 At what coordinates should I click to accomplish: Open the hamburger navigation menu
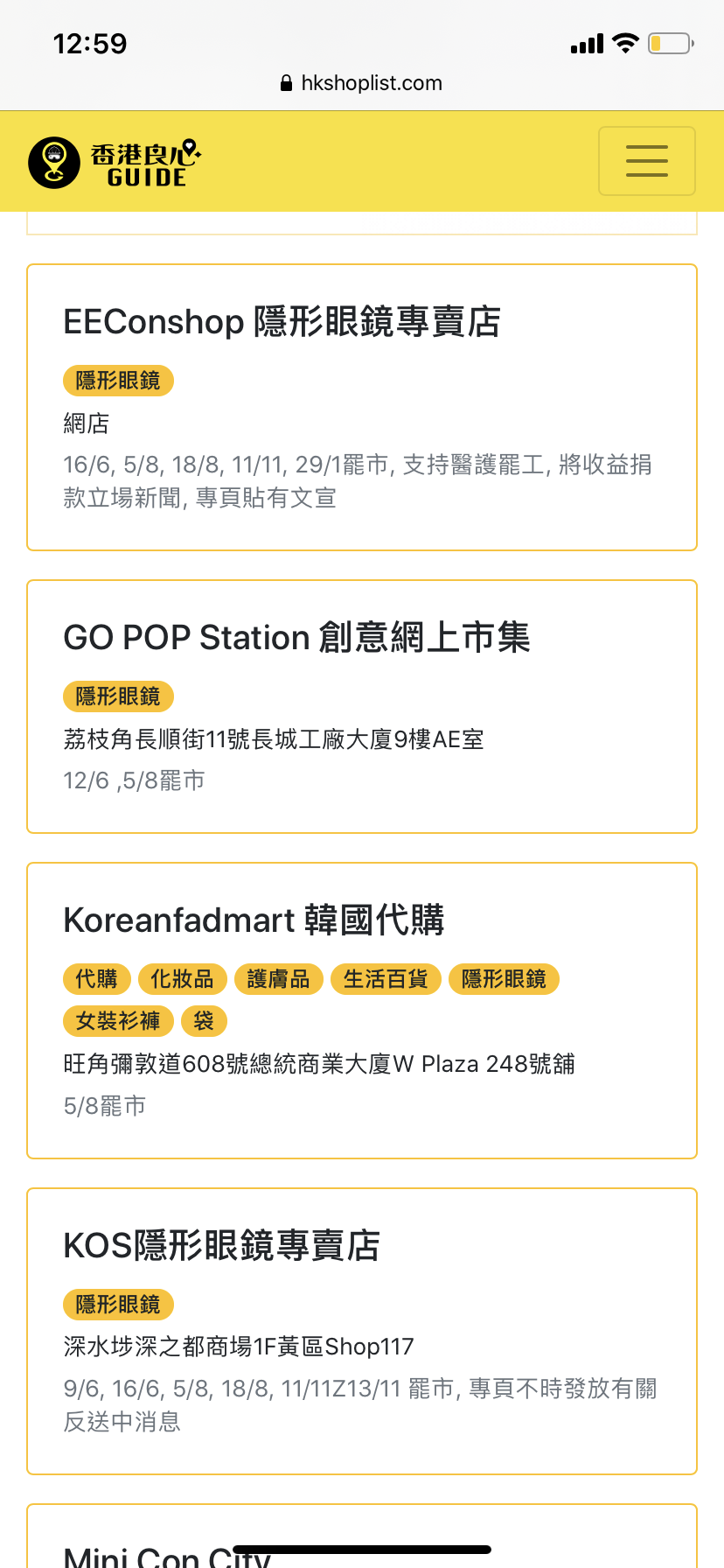click(646, 161)
